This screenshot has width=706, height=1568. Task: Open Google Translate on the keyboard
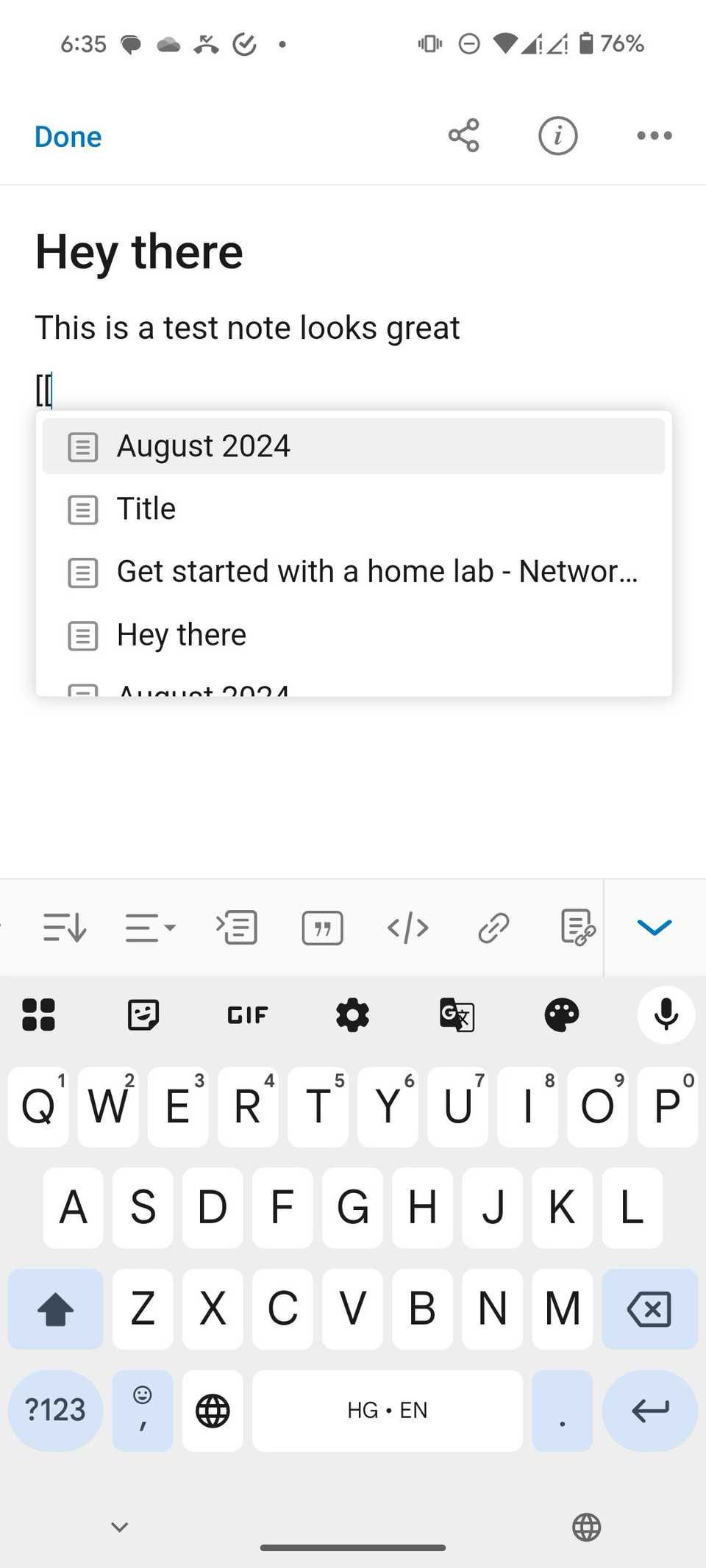tap(457, 1015)
